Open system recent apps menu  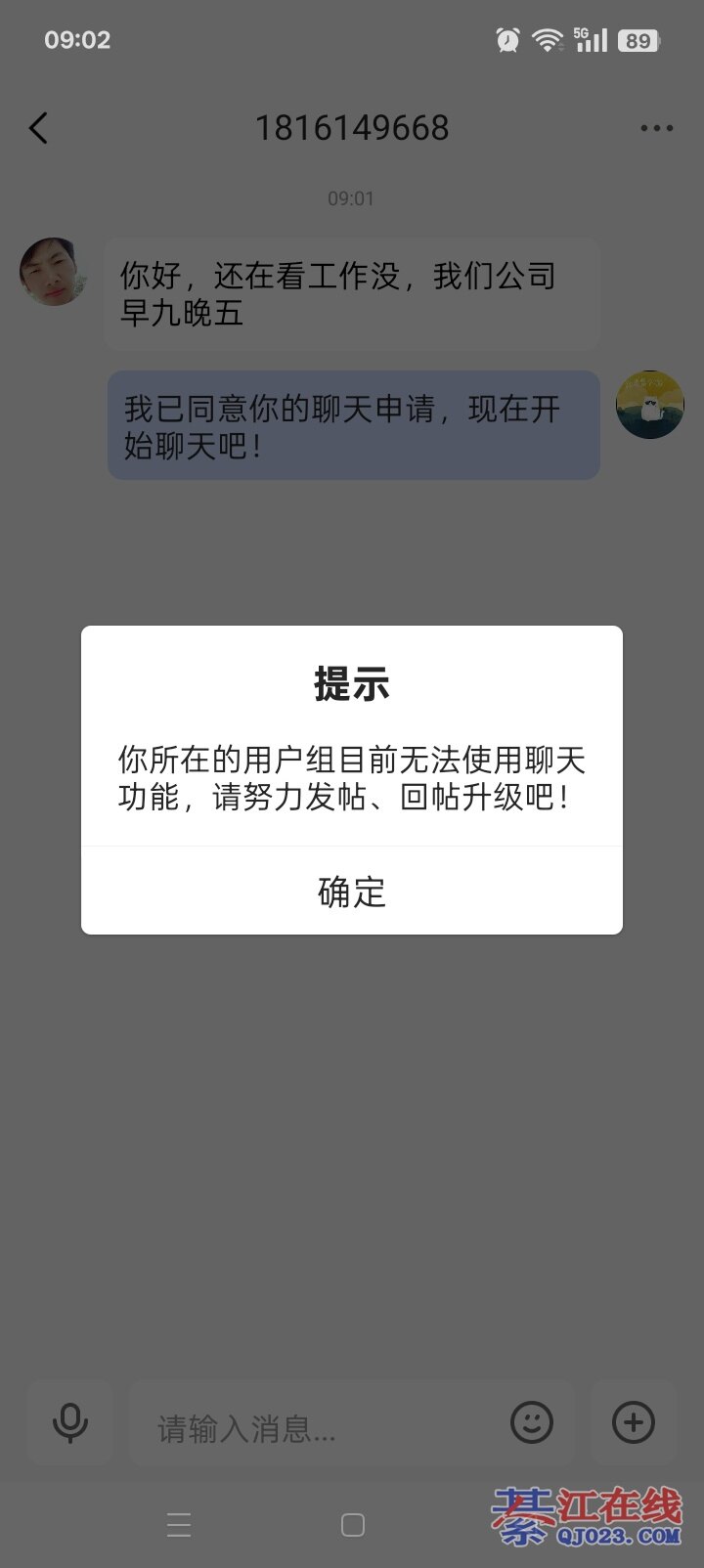[x=179, y=1525]
